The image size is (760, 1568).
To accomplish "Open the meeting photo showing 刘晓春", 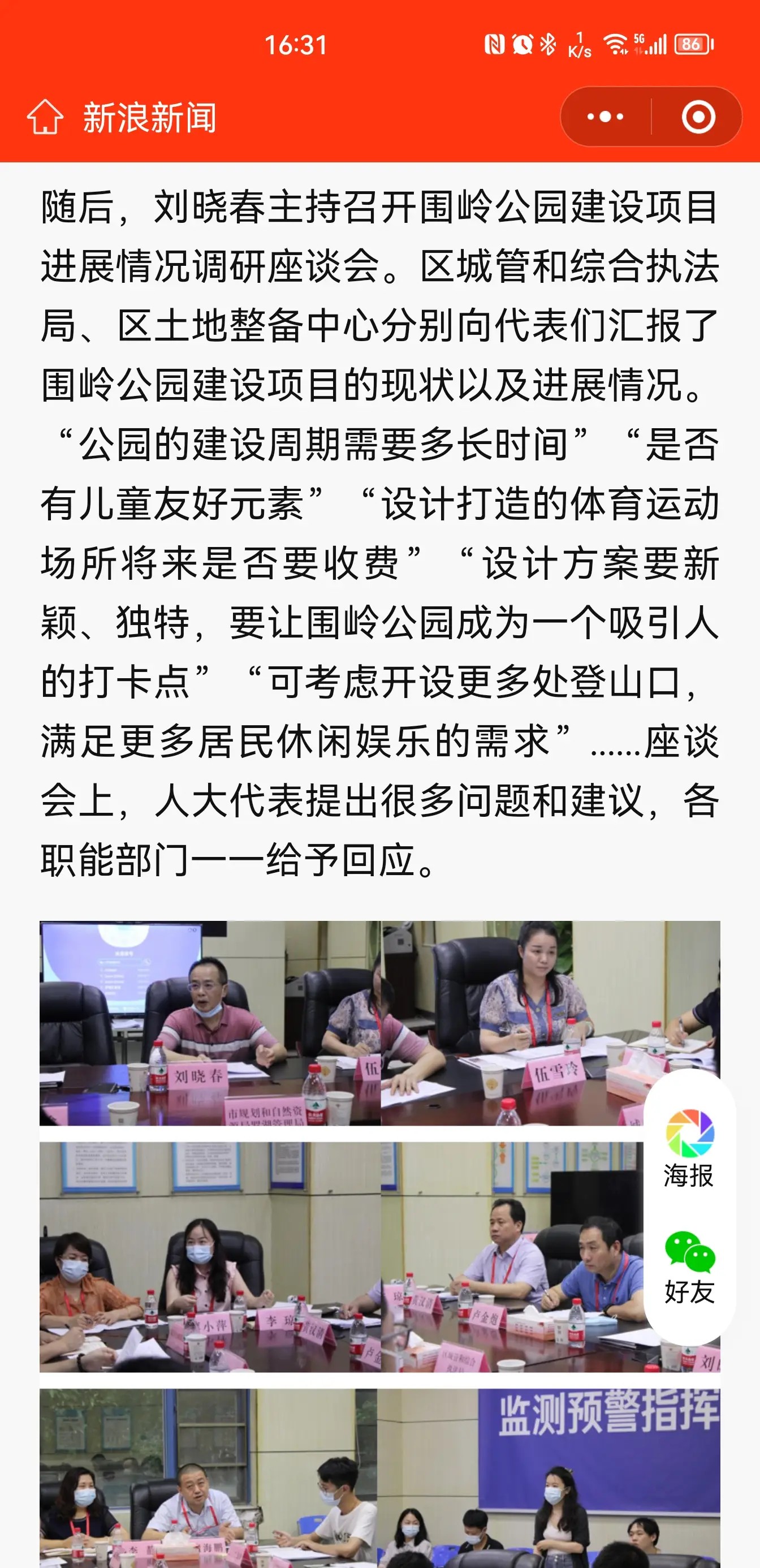I will [210, 1023].
